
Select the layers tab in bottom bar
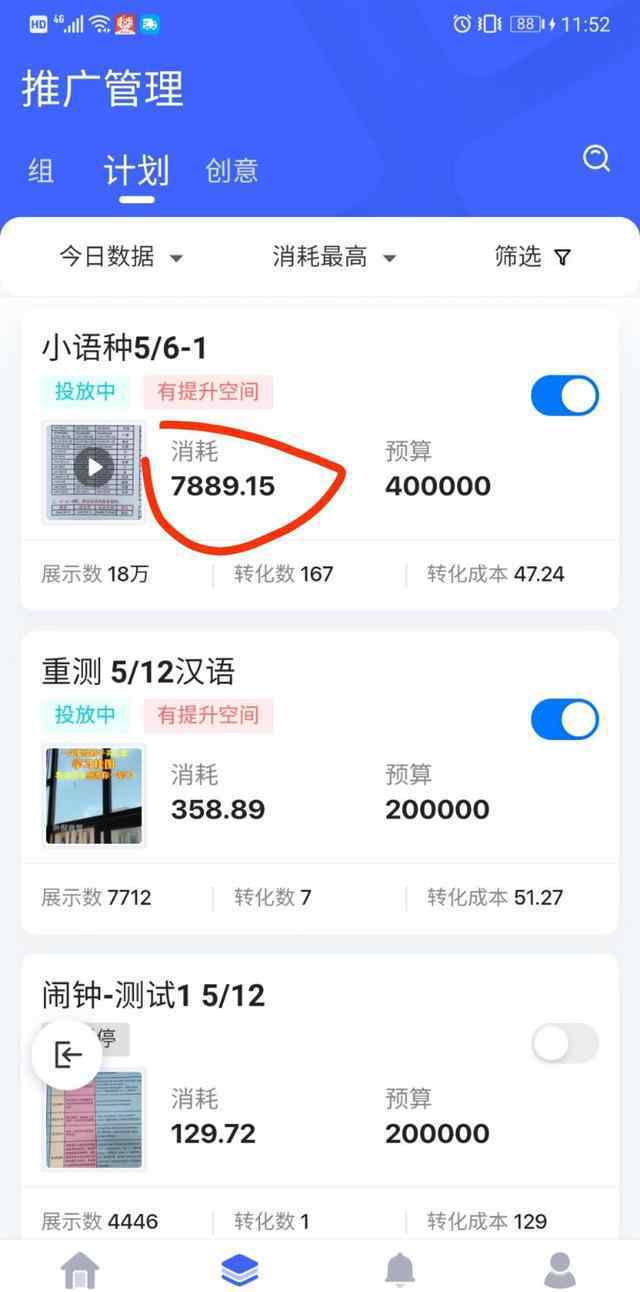click(240, 1270)
